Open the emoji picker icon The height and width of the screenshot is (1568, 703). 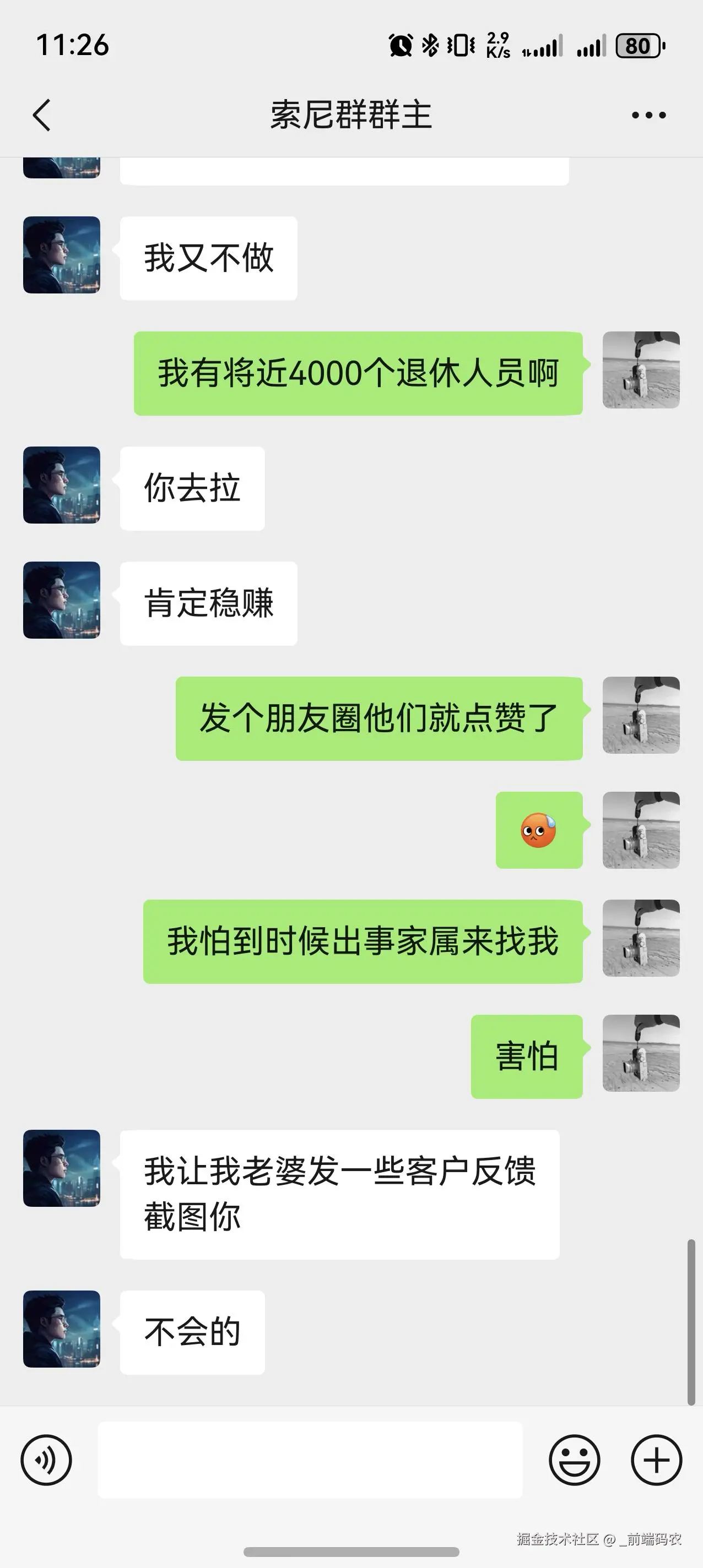pyautogui.click(x=575, y=1459)
